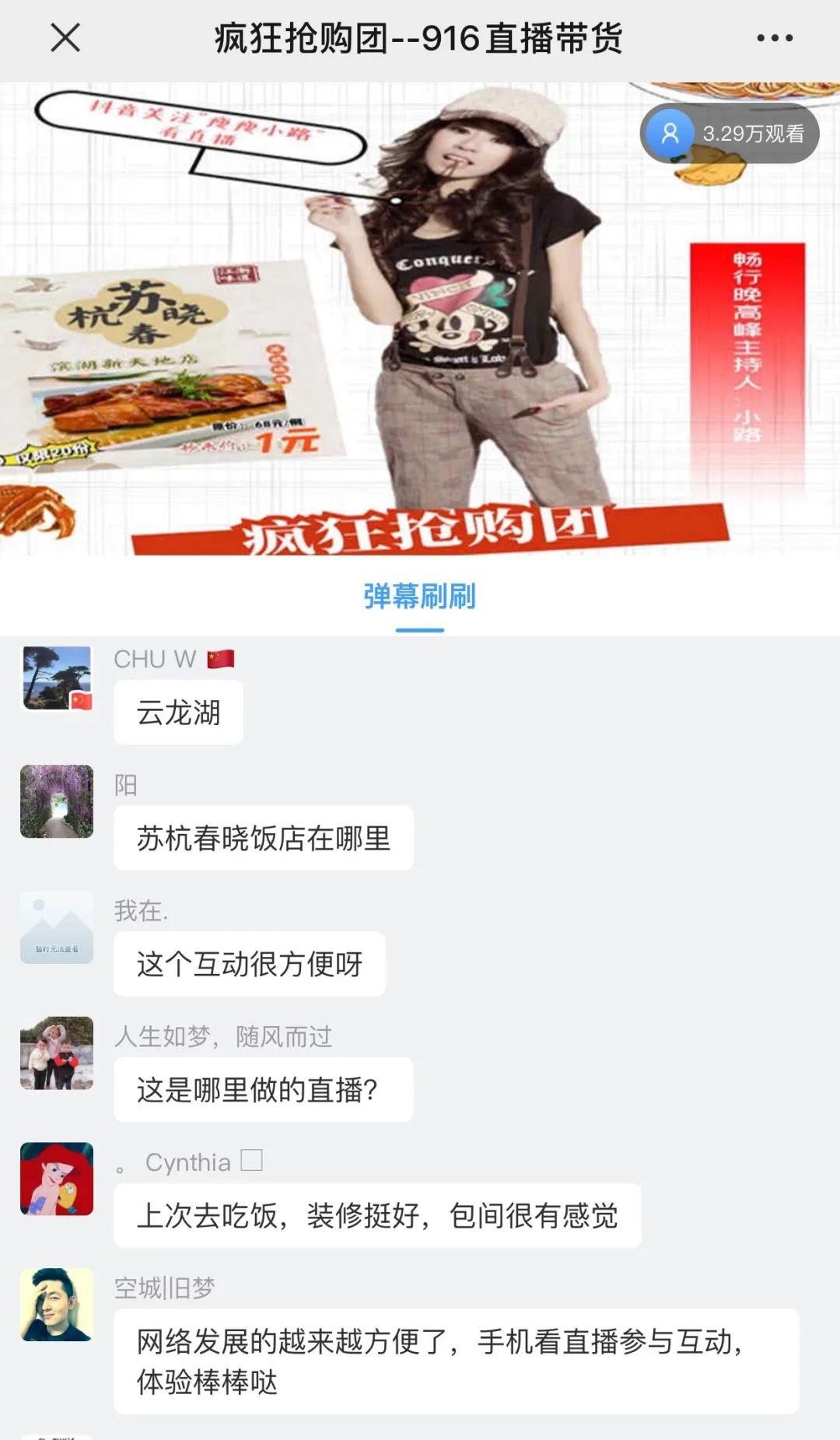
Task: Open avatar of 人生如梦，随风而过
Action: [57, 1053]
